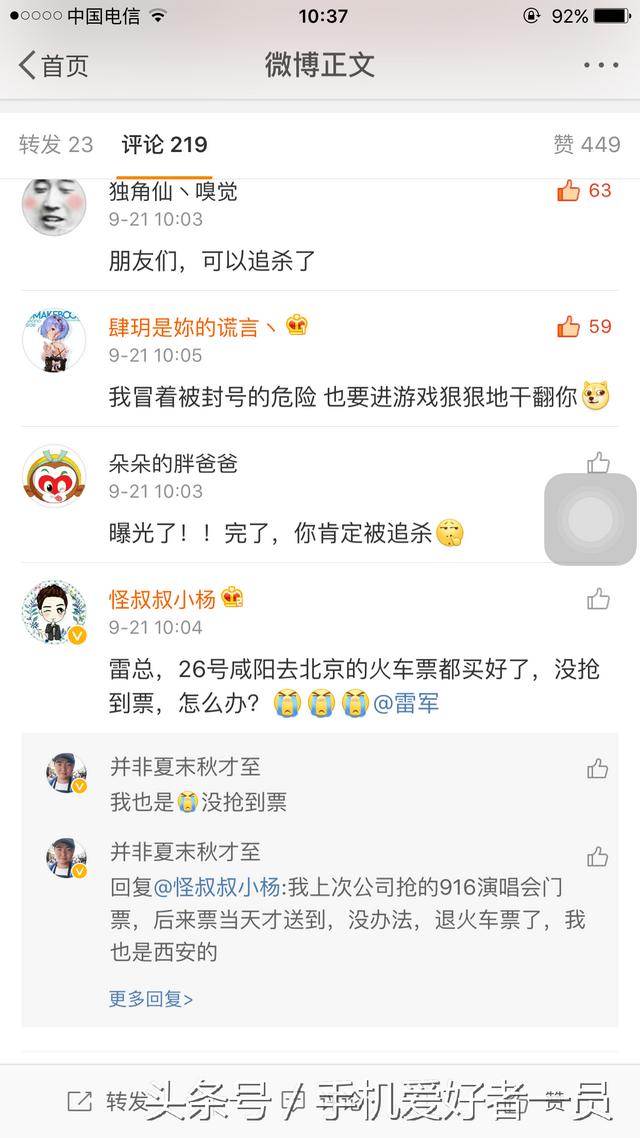Open the three-dot overflow menu
640x1138 pixels.
click(x=602, y=65)
